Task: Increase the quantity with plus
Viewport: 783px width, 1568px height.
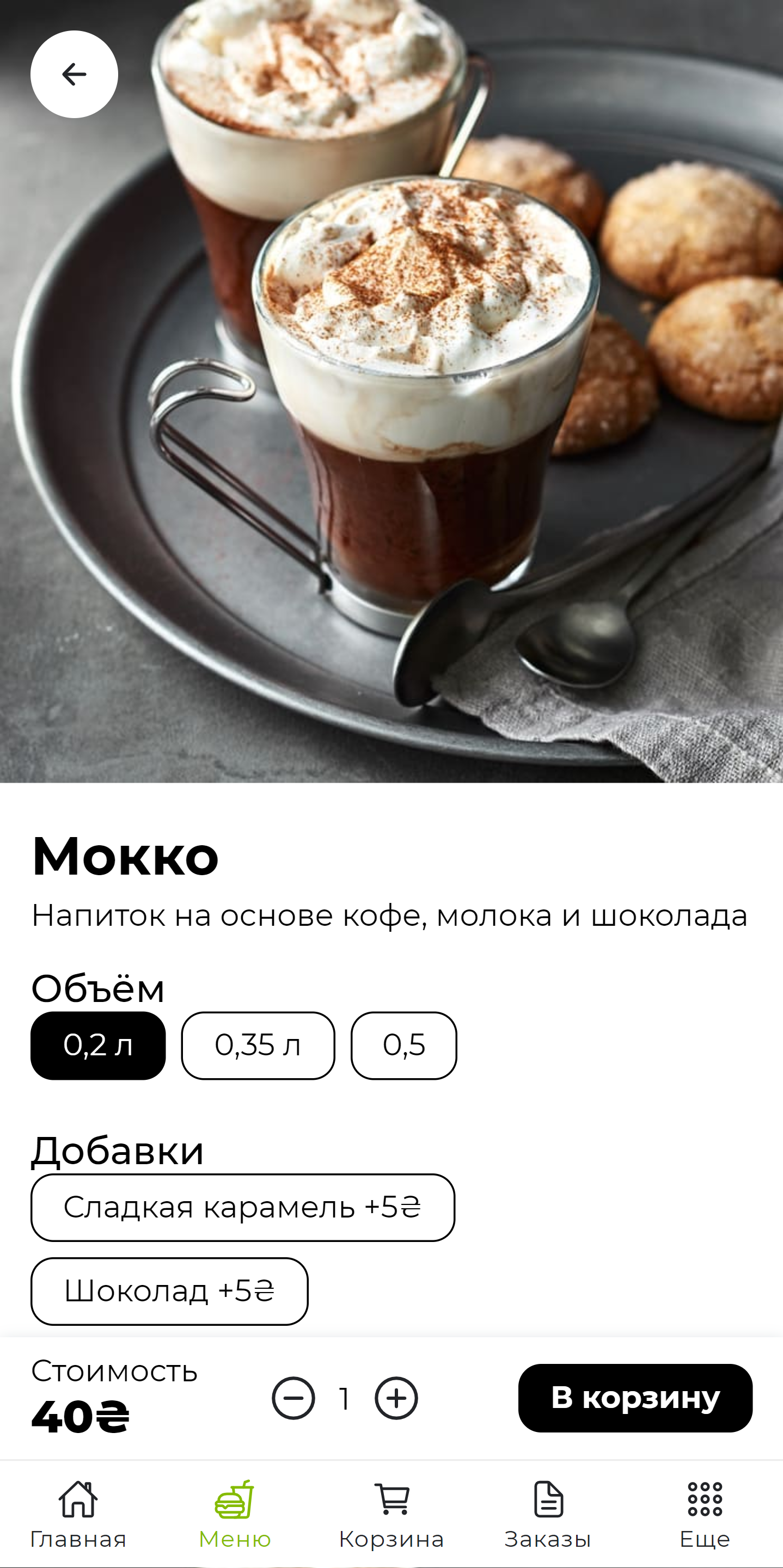Action: coord(396,1398)
